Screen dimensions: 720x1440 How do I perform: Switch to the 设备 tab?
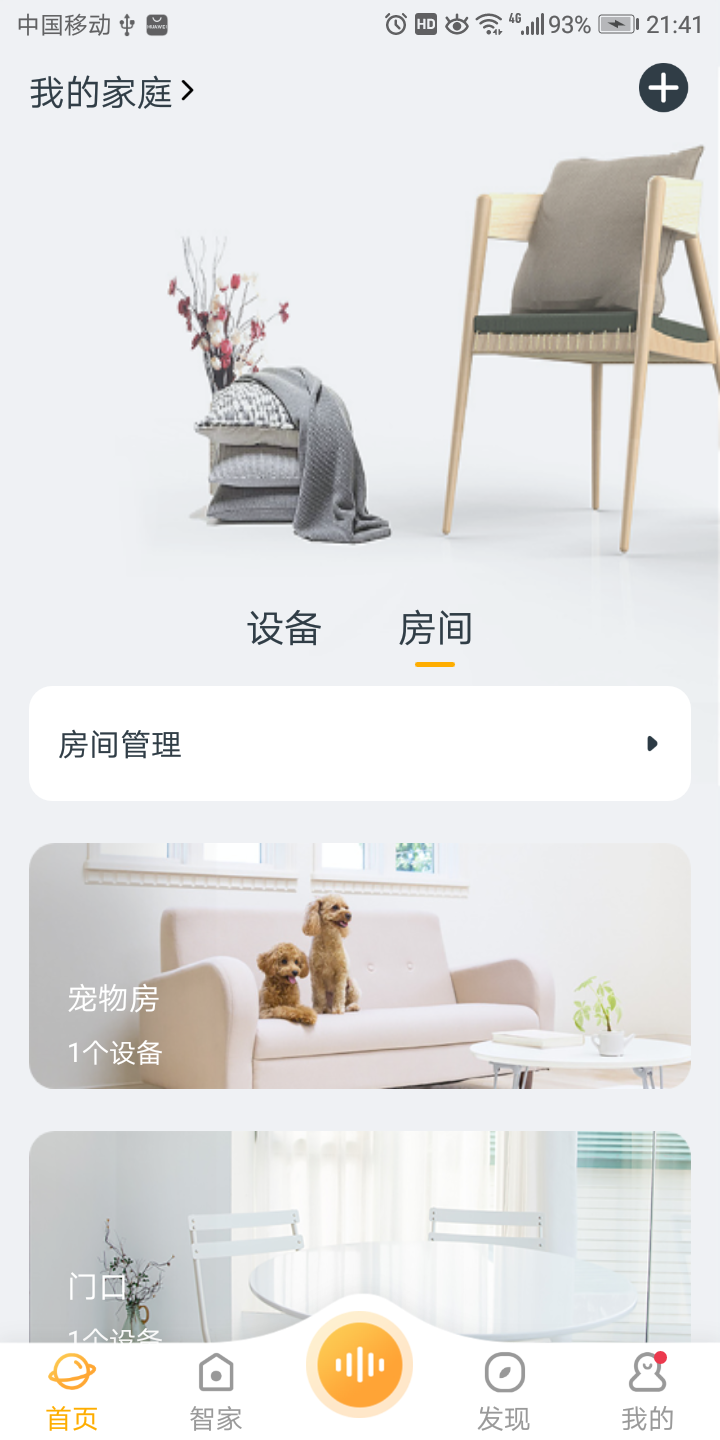pyautogui.click(x=284, y=629)
